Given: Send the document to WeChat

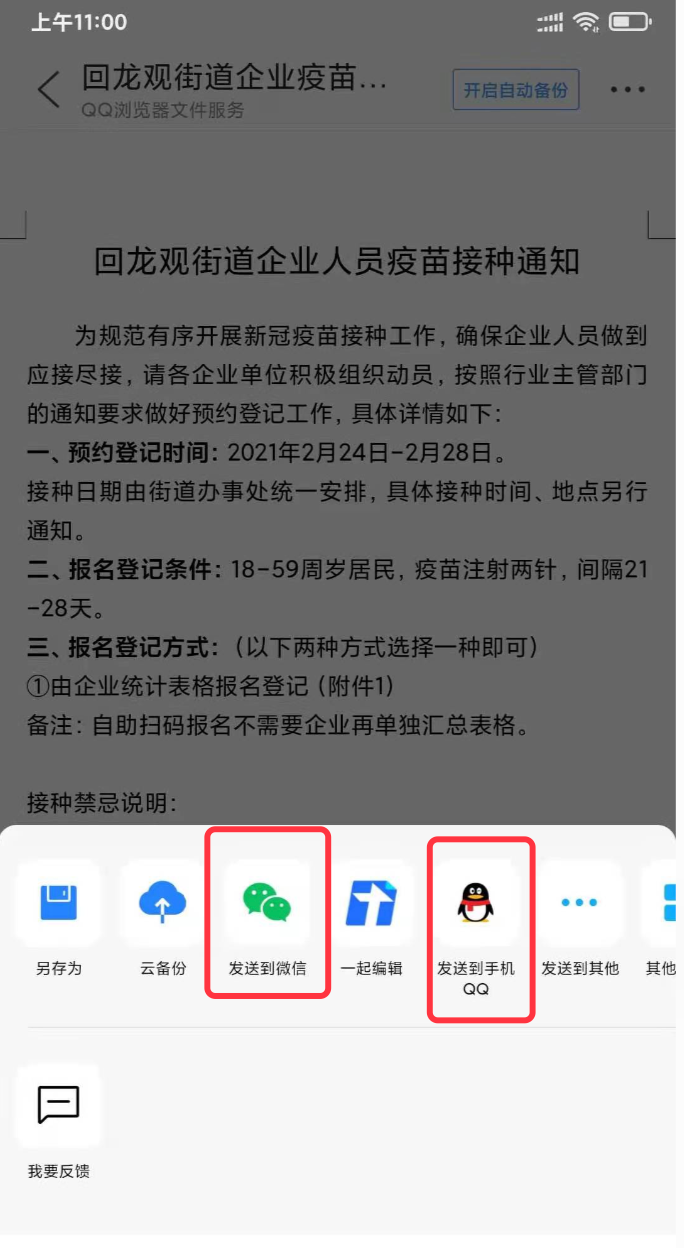Looking at the screenshot, I should pos(267,903).
